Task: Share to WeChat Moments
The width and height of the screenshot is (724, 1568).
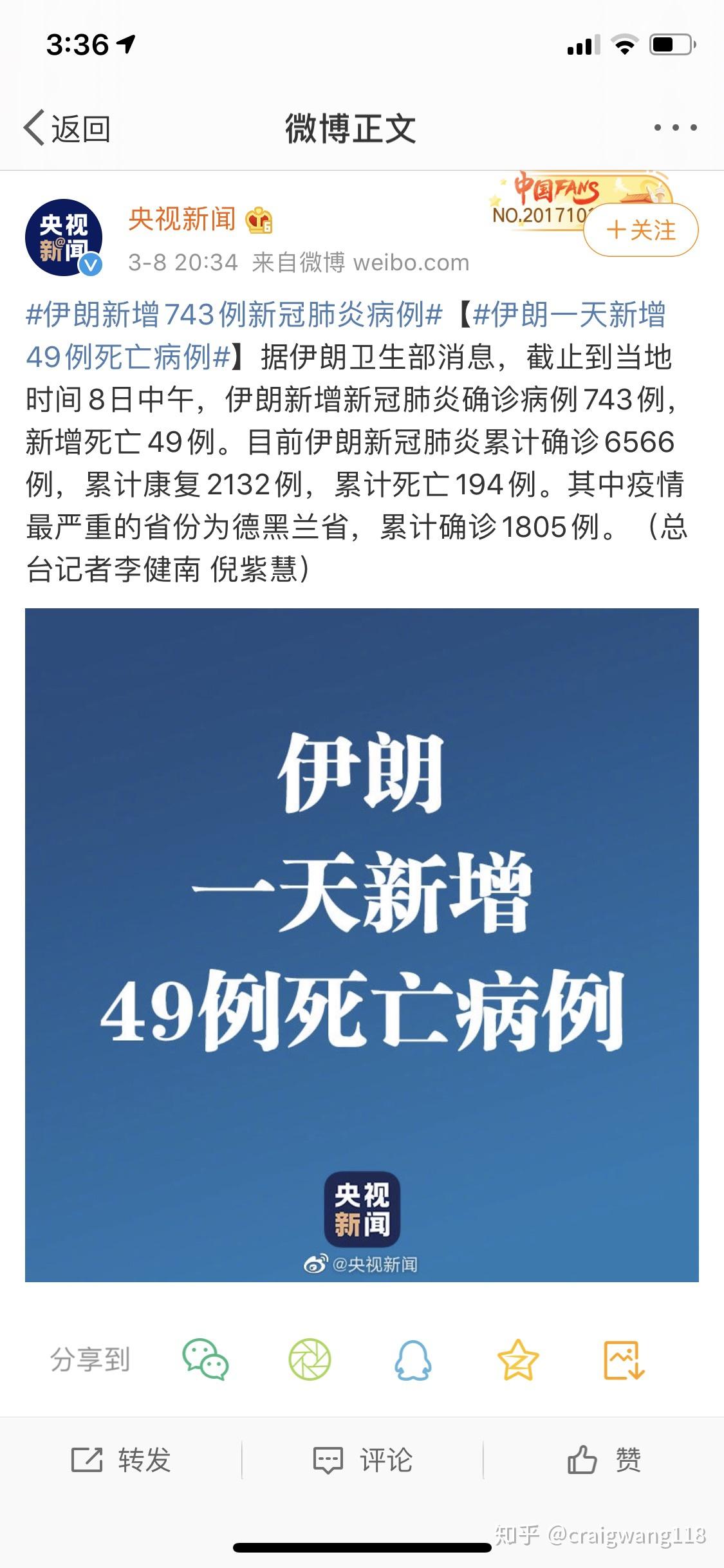Action: (310, 1359)
